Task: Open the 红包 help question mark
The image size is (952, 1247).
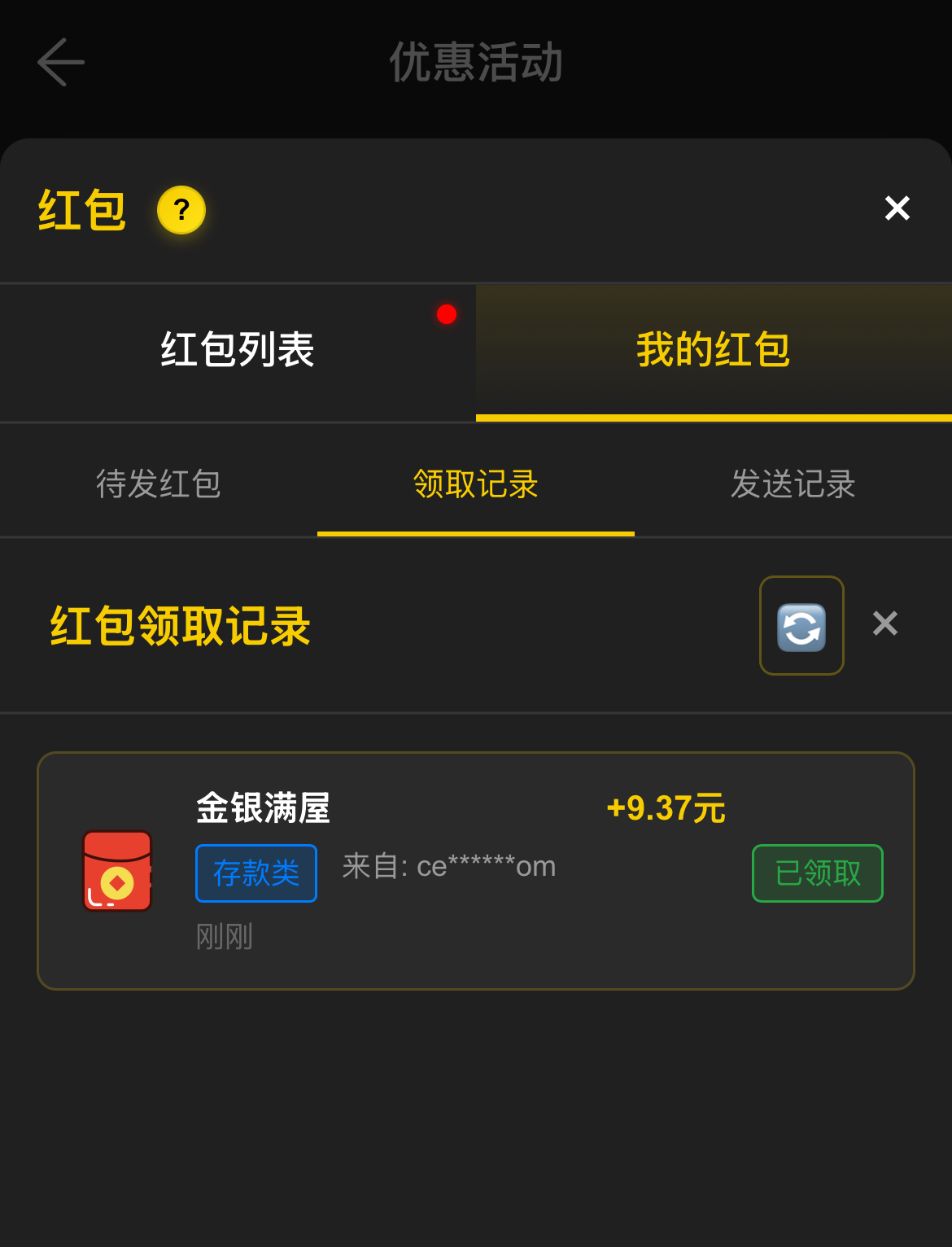Action: click(x=181, y=210)
